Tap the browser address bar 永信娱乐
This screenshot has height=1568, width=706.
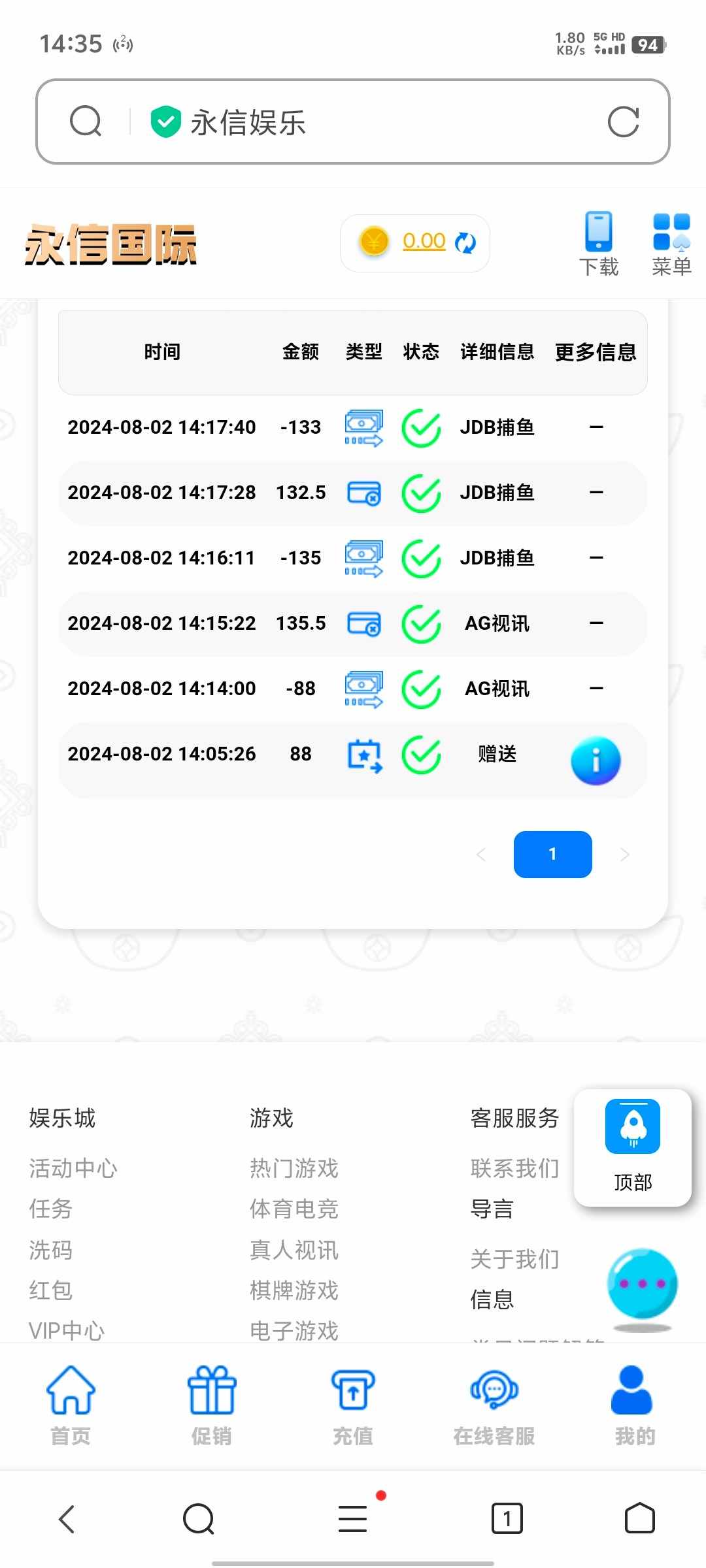(x=353, y=122)
